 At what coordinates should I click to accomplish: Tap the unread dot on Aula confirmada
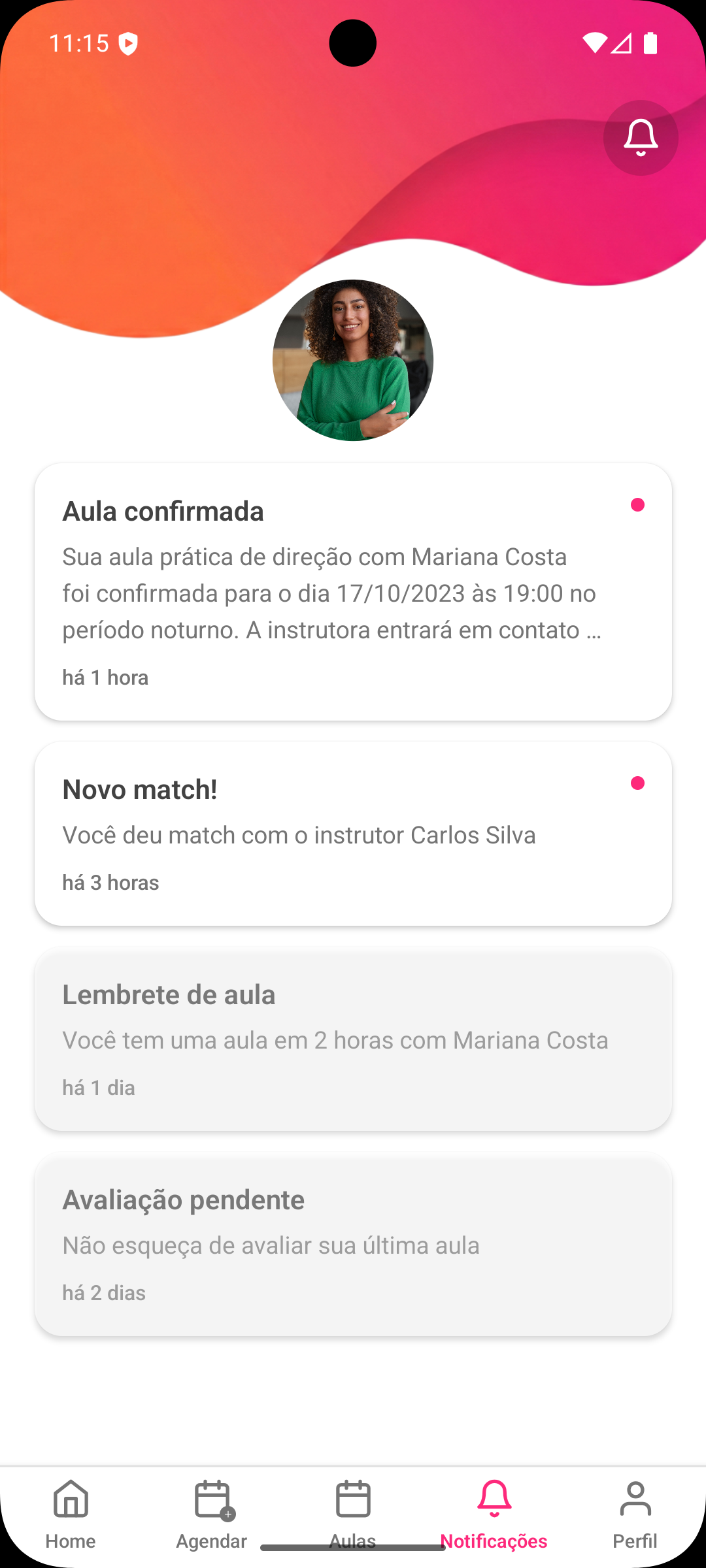click(x=639, y=504)
